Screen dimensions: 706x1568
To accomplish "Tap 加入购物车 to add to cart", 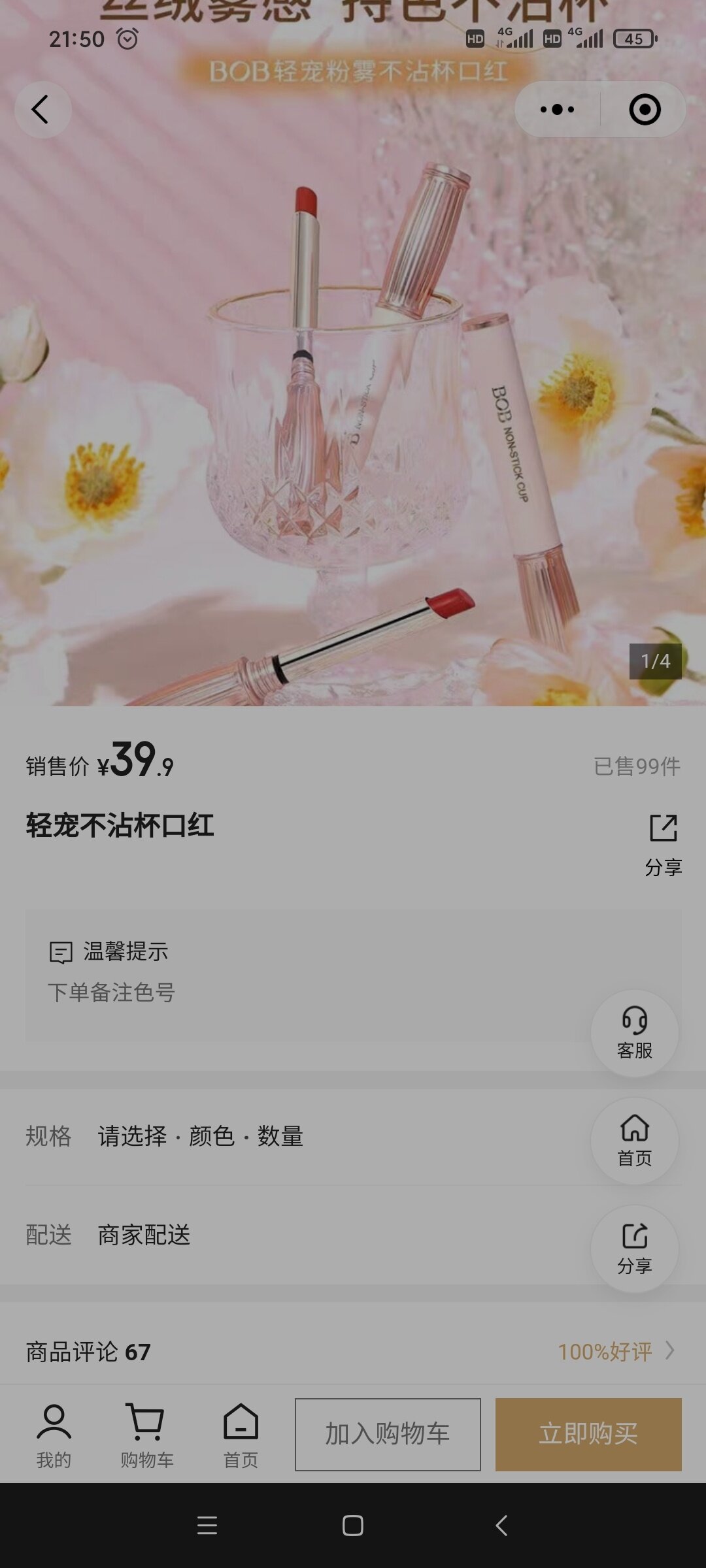I will (x=388, y=1434).
